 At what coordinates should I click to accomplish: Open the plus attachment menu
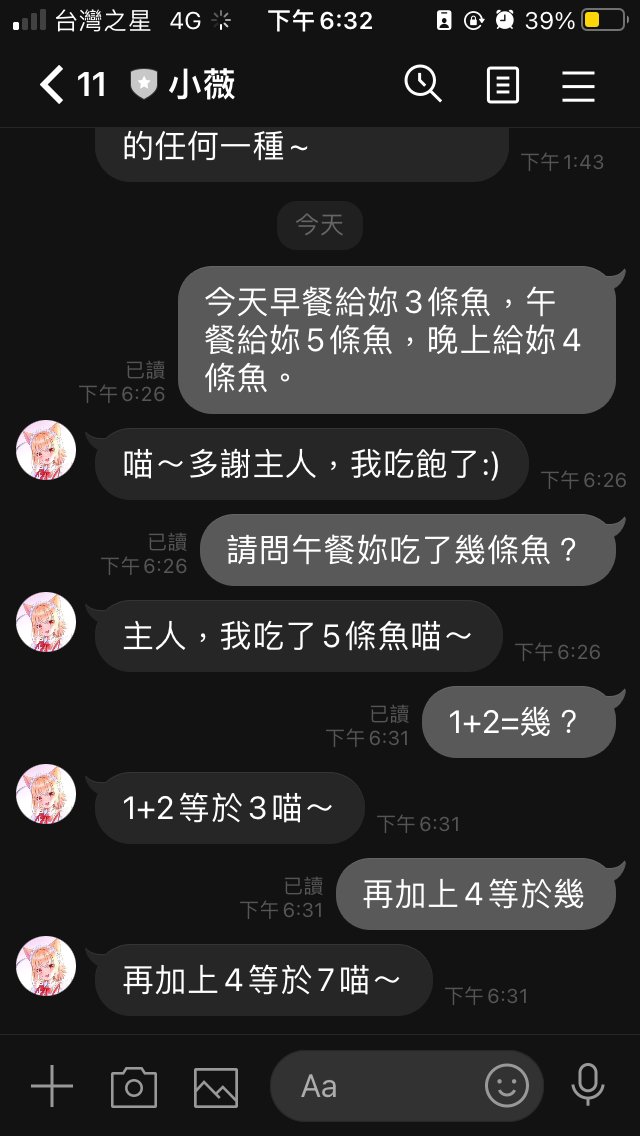[x=52, y=1086]
